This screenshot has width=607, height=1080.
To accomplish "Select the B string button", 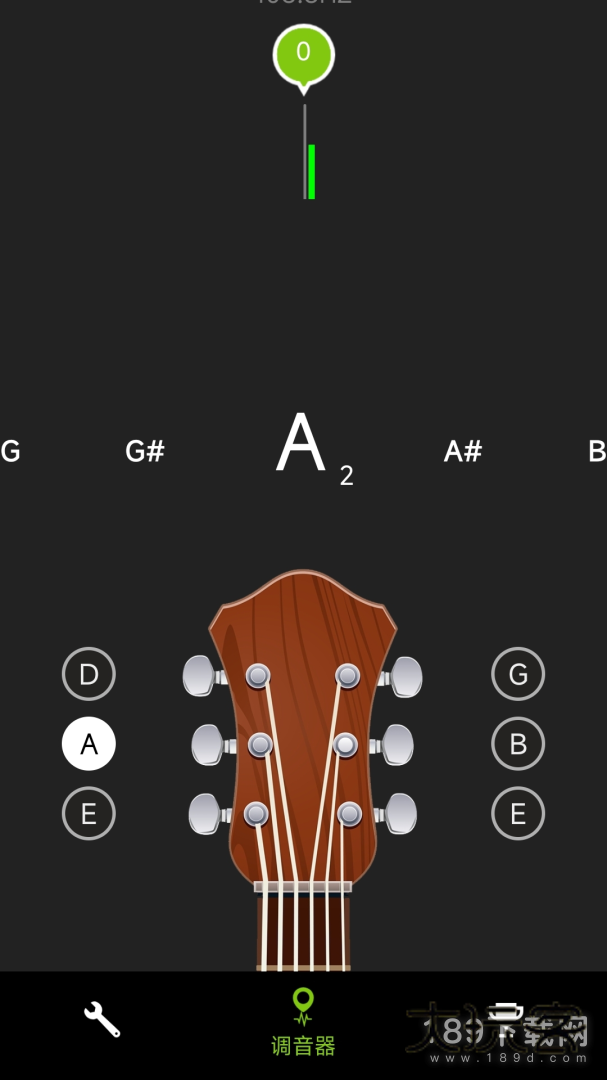I will 518,744.
